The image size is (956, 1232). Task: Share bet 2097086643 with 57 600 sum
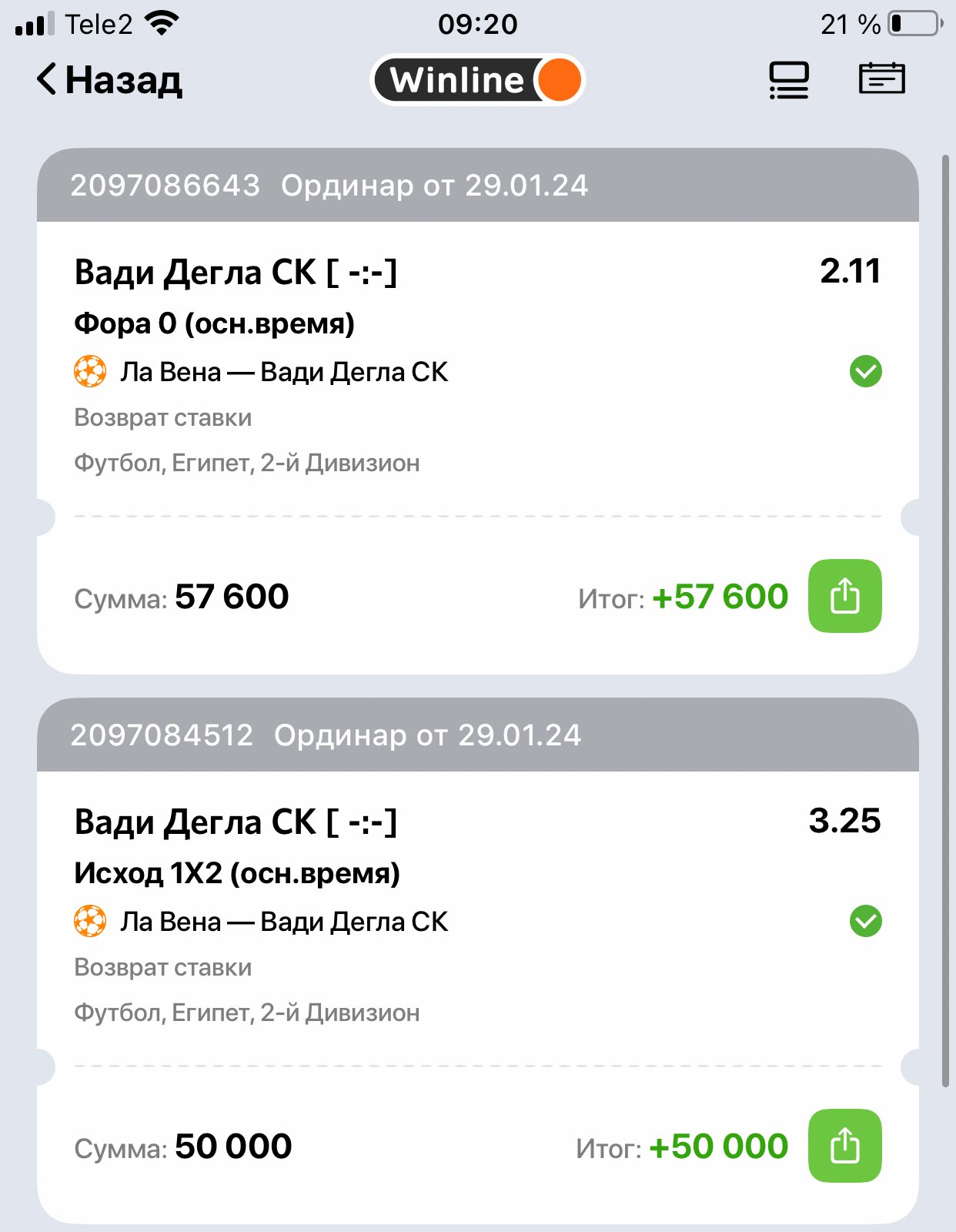click(844, 596)
